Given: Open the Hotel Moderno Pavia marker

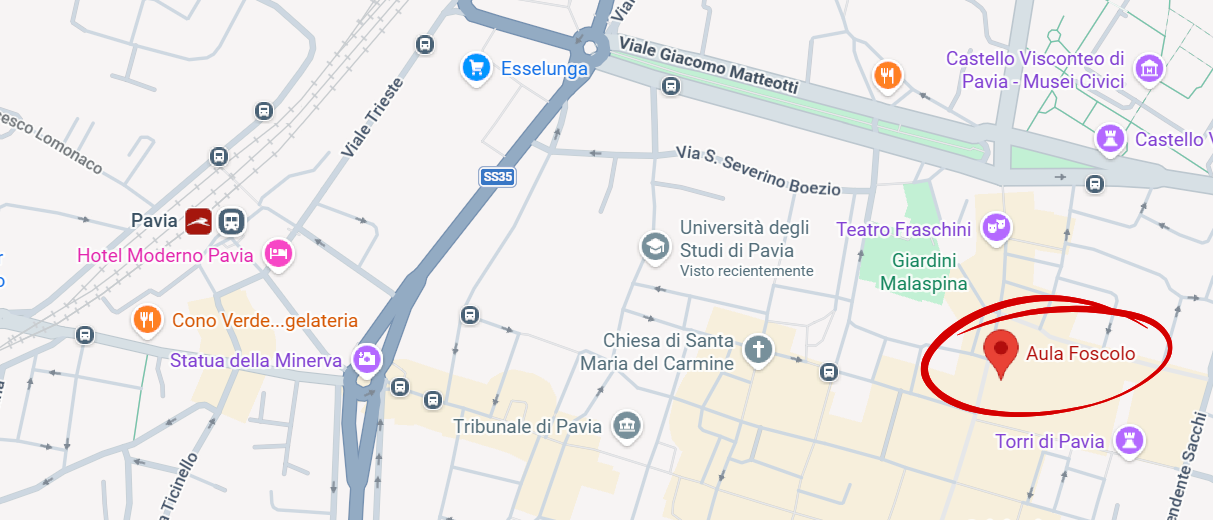Looking at the screenshot, I should [x=278, y=254].
